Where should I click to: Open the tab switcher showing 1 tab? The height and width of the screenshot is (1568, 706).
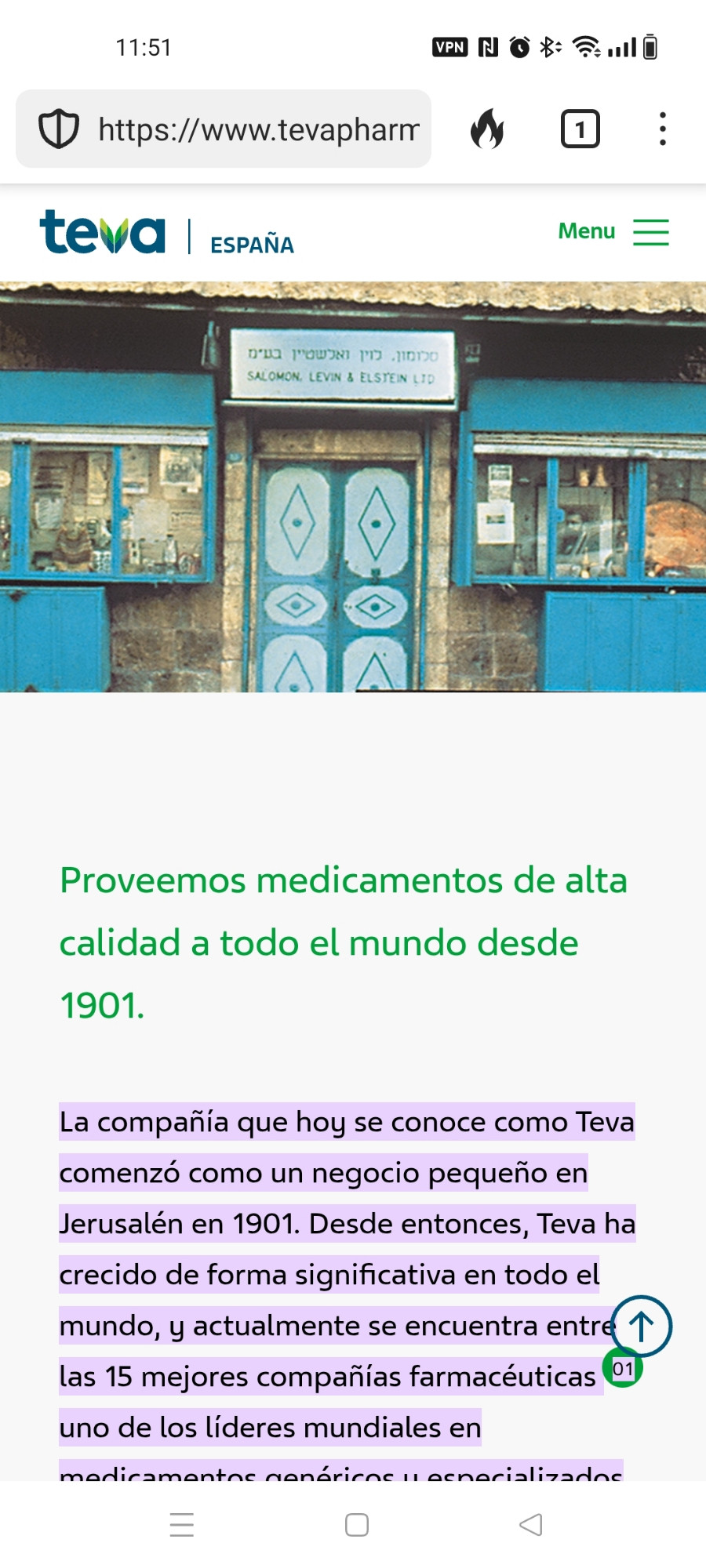580,129
